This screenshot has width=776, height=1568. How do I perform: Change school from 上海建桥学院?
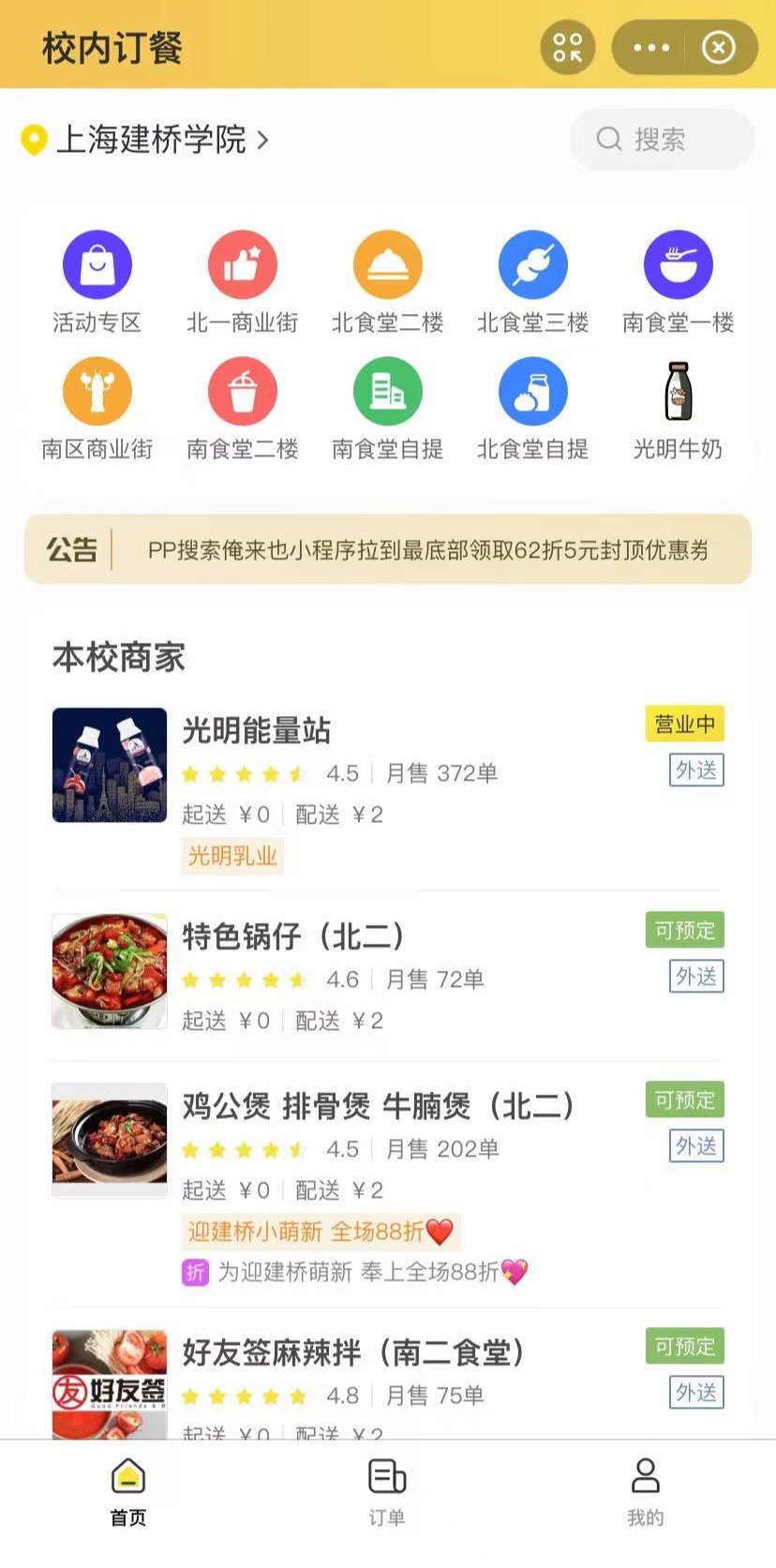150,140
